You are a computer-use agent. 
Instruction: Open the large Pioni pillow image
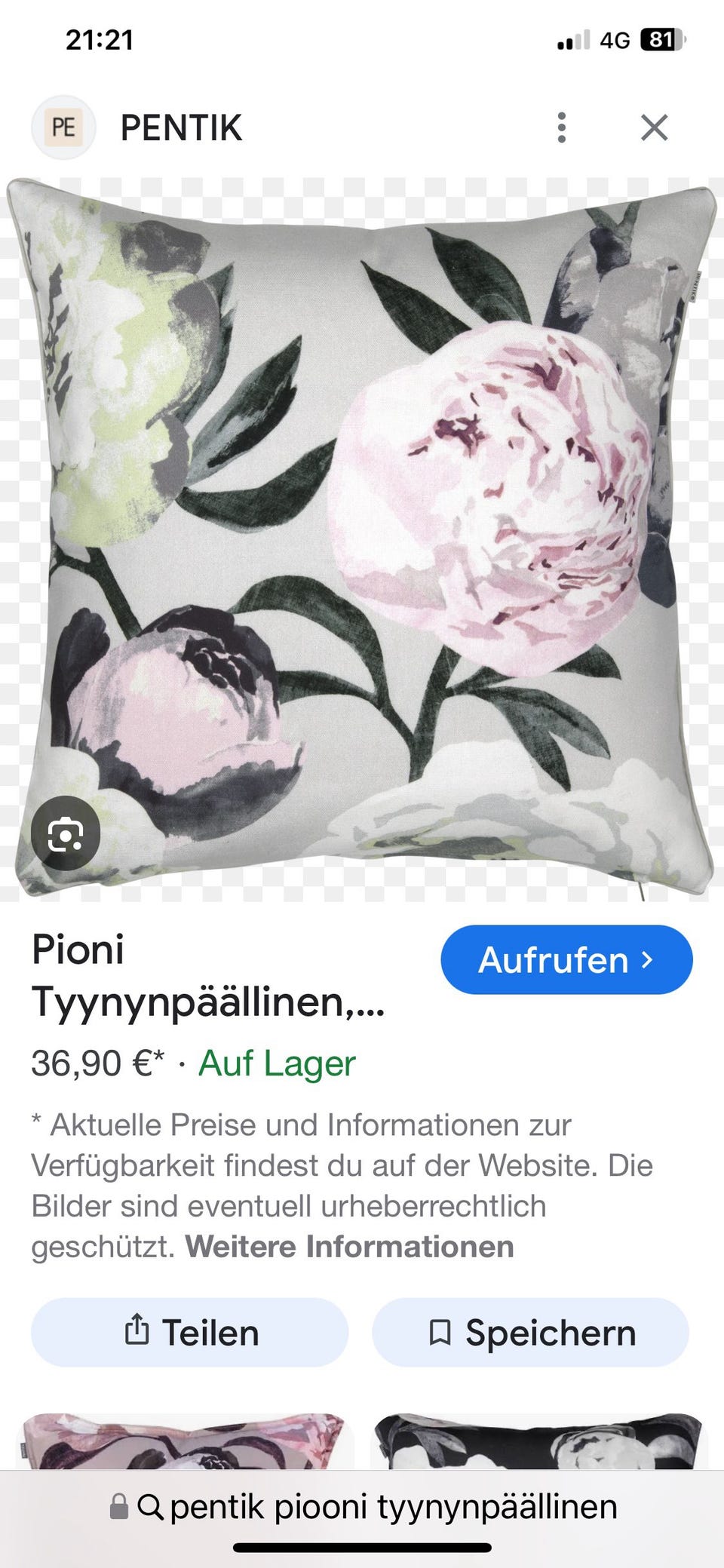362,539
